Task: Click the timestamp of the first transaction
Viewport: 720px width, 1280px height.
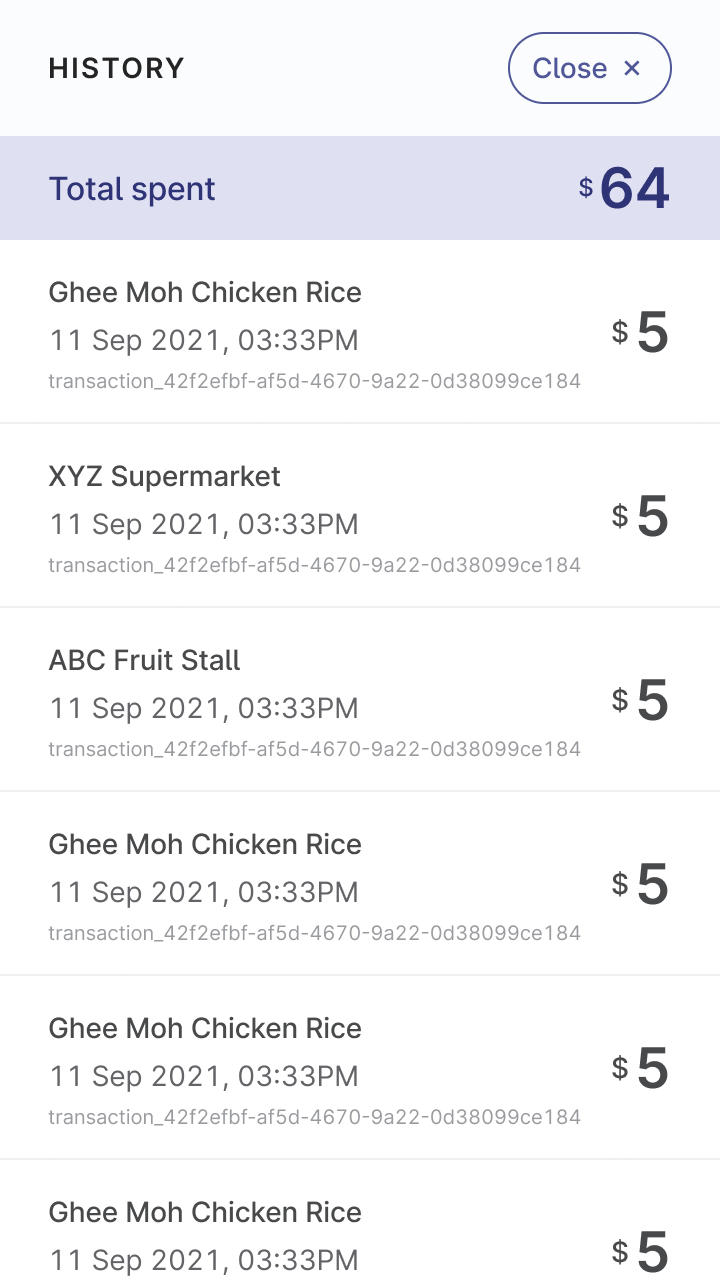Action: pyautogui.click(x=204, y=340)
